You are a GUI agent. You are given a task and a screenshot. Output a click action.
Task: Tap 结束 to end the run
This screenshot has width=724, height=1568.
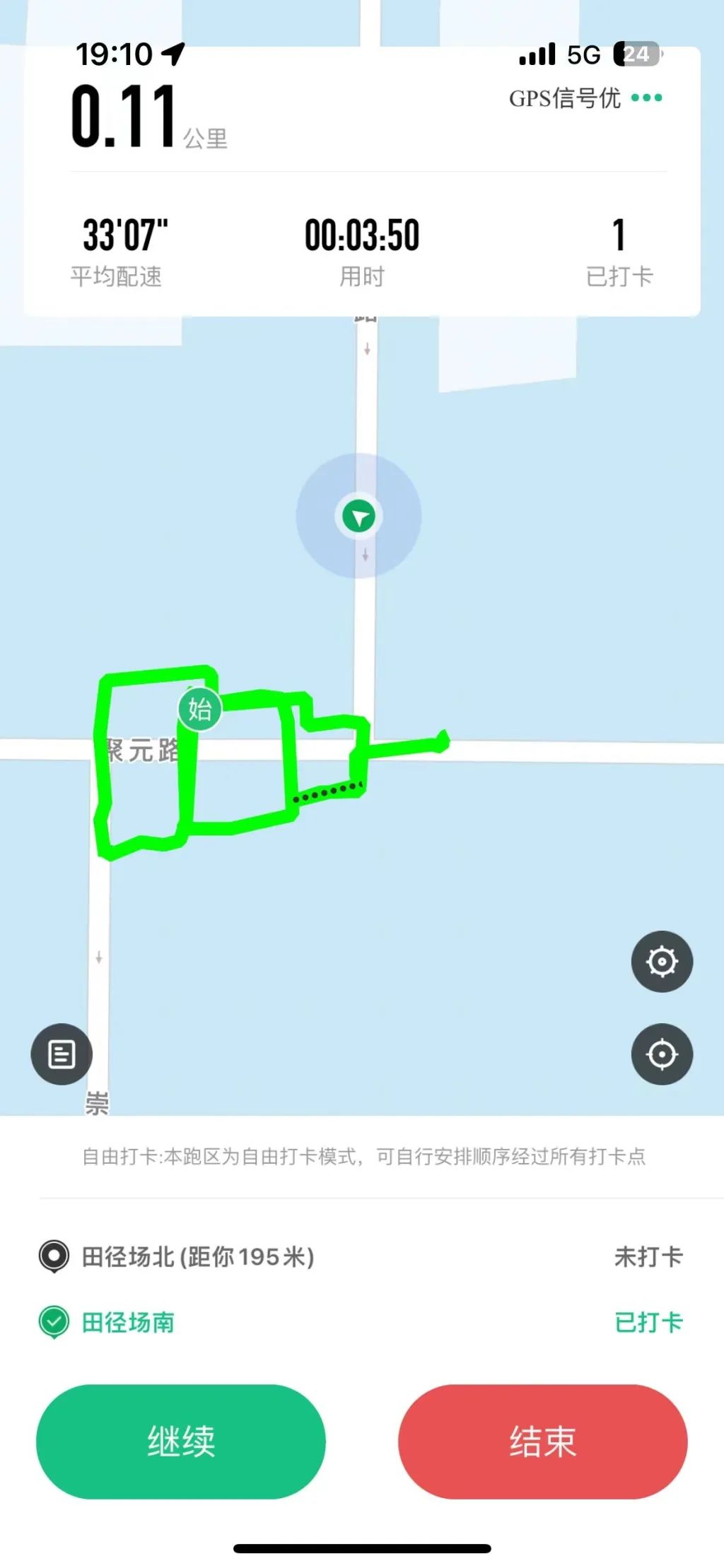click(543, 1442)
